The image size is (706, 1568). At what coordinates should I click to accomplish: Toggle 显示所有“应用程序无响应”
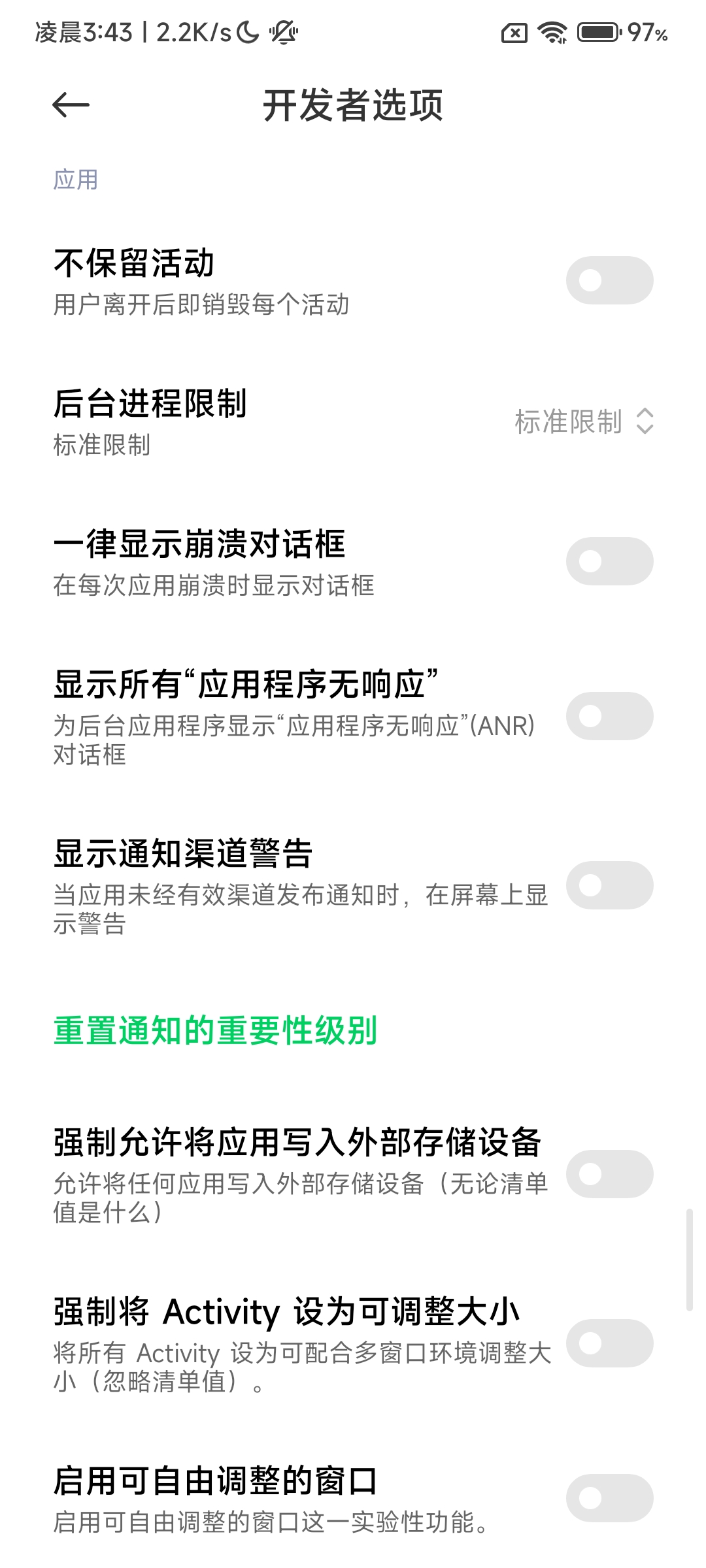pos(609,716)
